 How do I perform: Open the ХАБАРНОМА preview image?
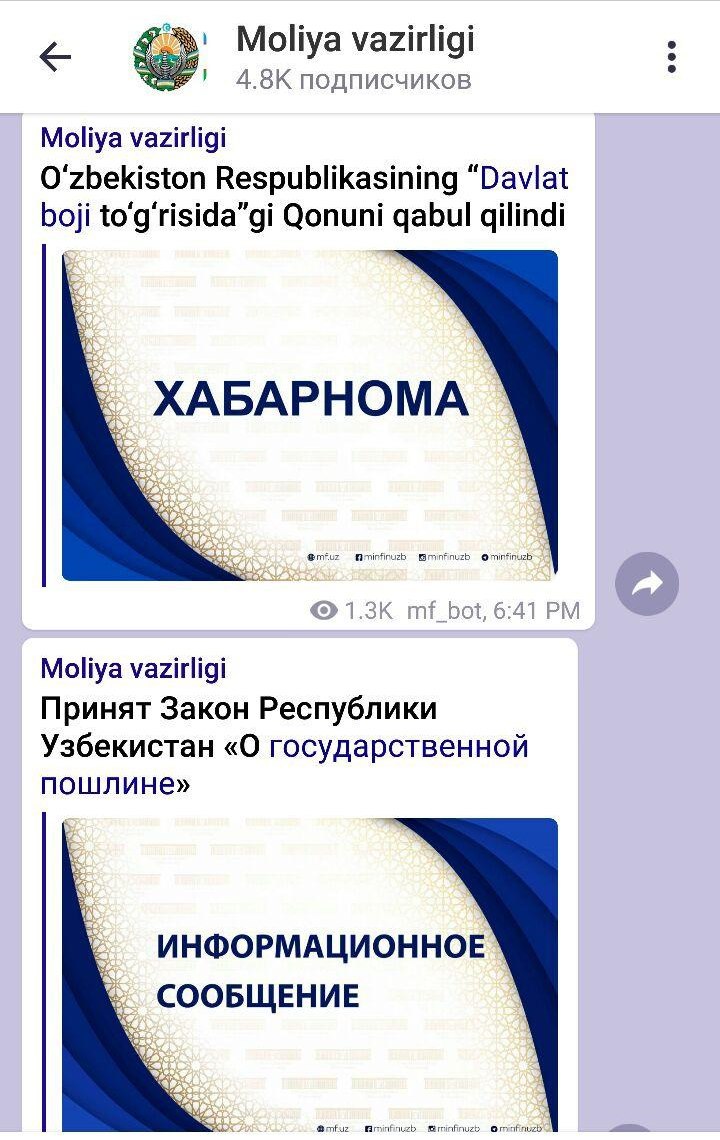pyautogui.click(x=310, y=415)
